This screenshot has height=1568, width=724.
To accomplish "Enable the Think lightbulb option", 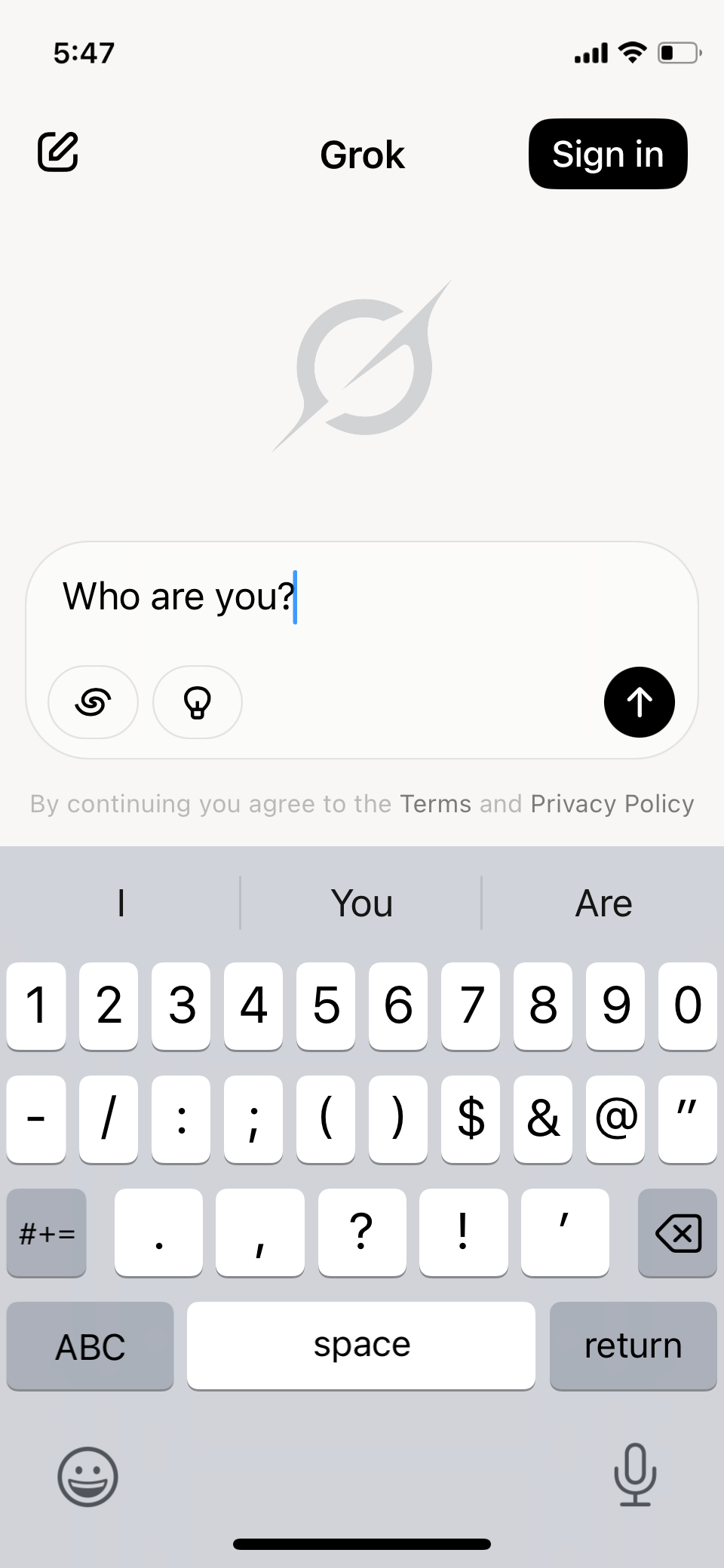I will pyautogui.click(x=198, y=702).
